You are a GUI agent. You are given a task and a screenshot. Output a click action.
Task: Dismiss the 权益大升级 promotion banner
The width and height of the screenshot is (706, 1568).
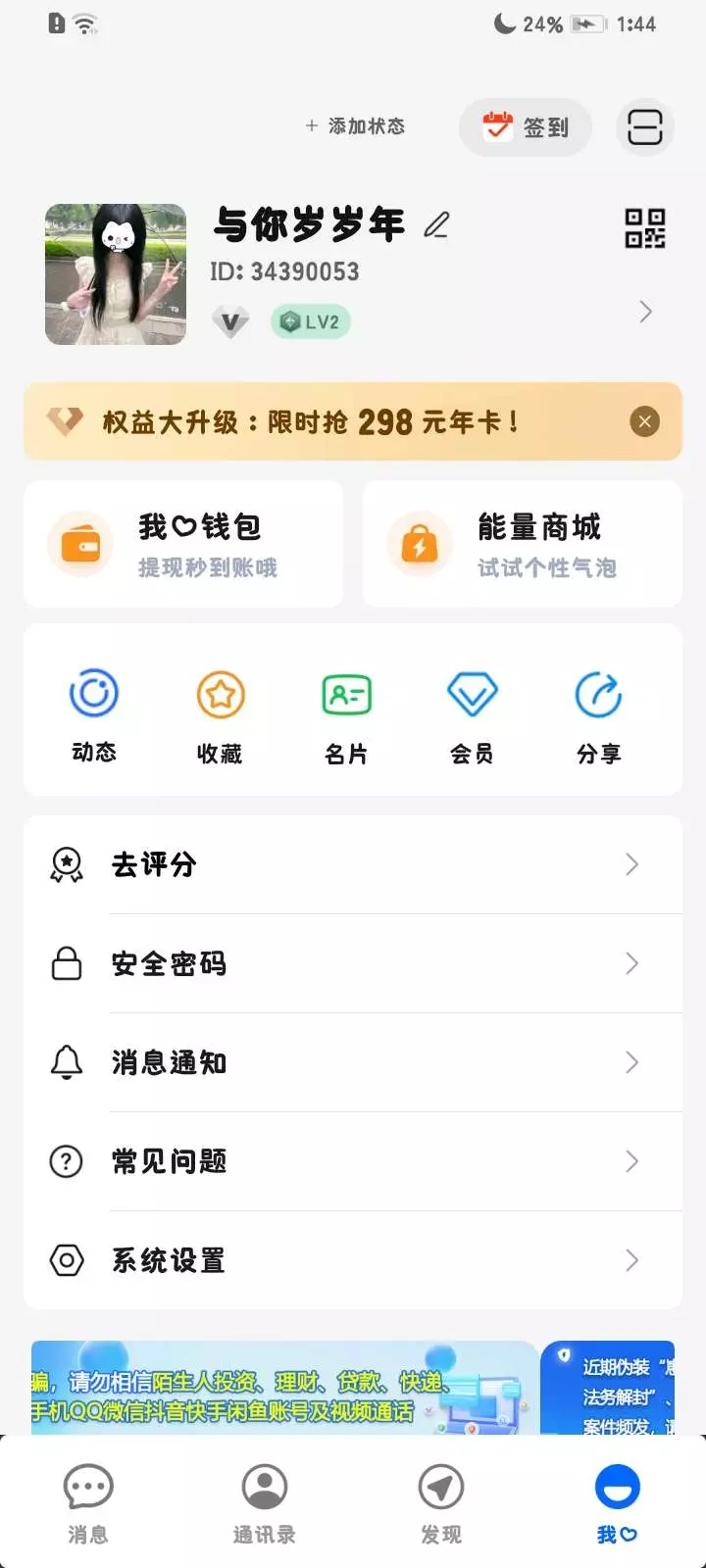644,422
